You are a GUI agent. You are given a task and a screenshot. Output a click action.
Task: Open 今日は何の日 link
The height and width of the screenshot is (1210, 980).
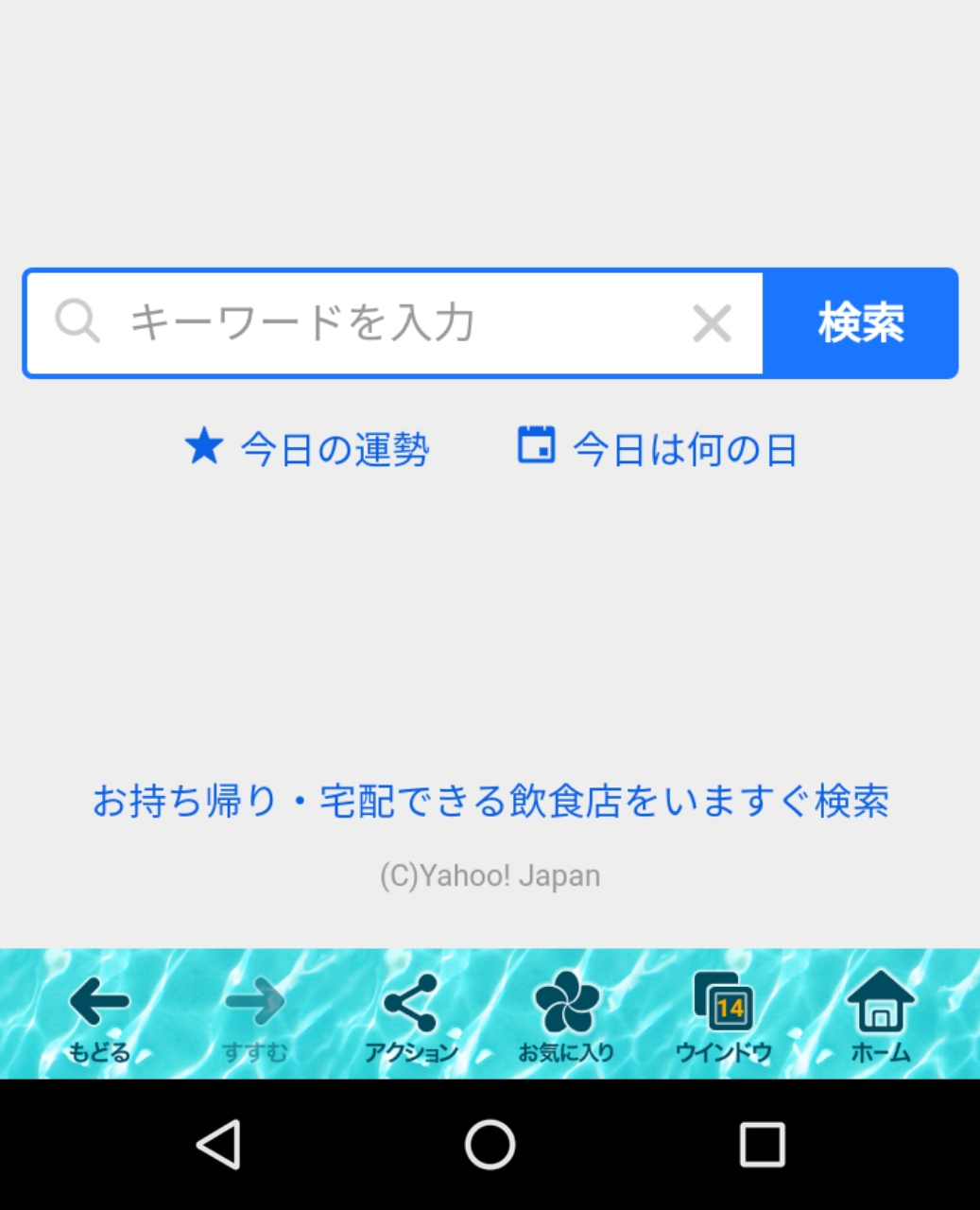[658, 449]
